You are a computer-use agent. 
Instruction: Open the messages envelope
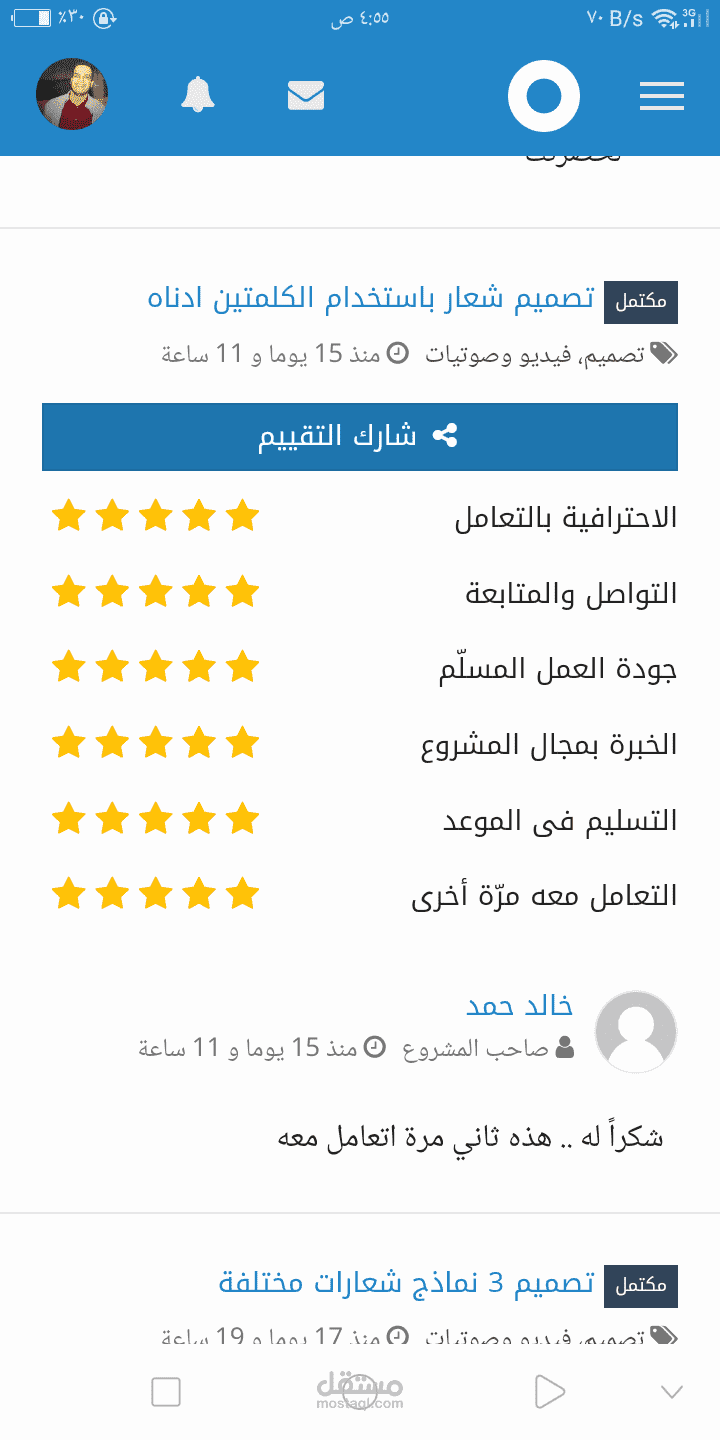306,96
